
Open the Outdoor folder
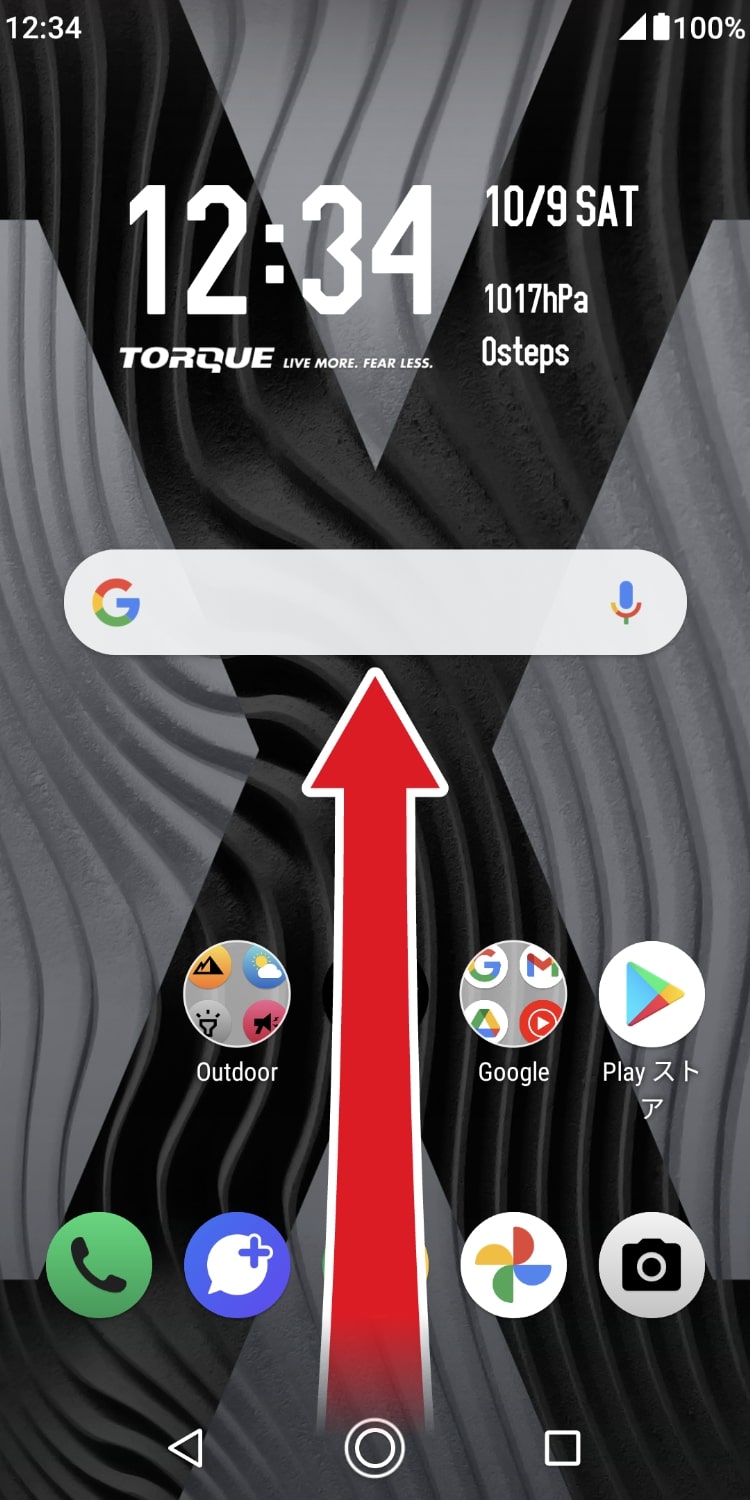pos(237,995)
